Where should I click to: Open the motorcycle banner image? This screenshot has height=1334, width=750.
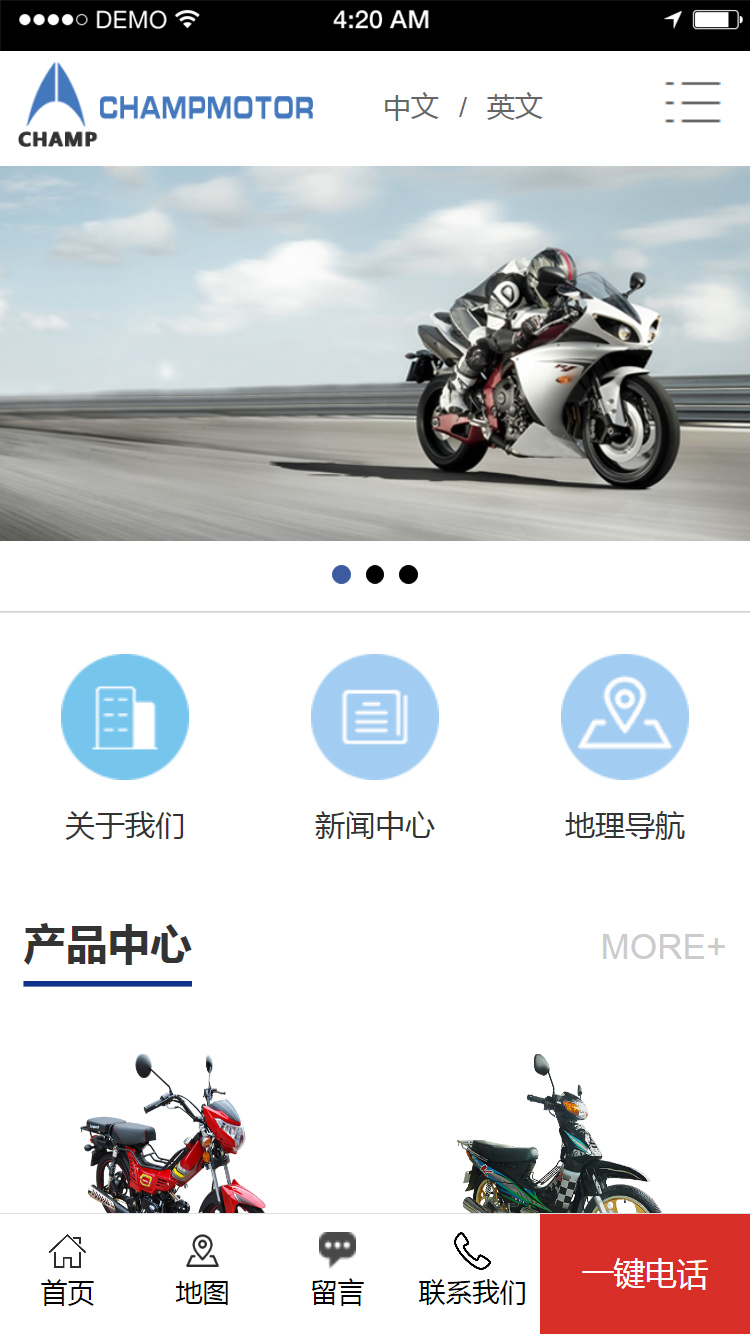click(x=375, y=353)
